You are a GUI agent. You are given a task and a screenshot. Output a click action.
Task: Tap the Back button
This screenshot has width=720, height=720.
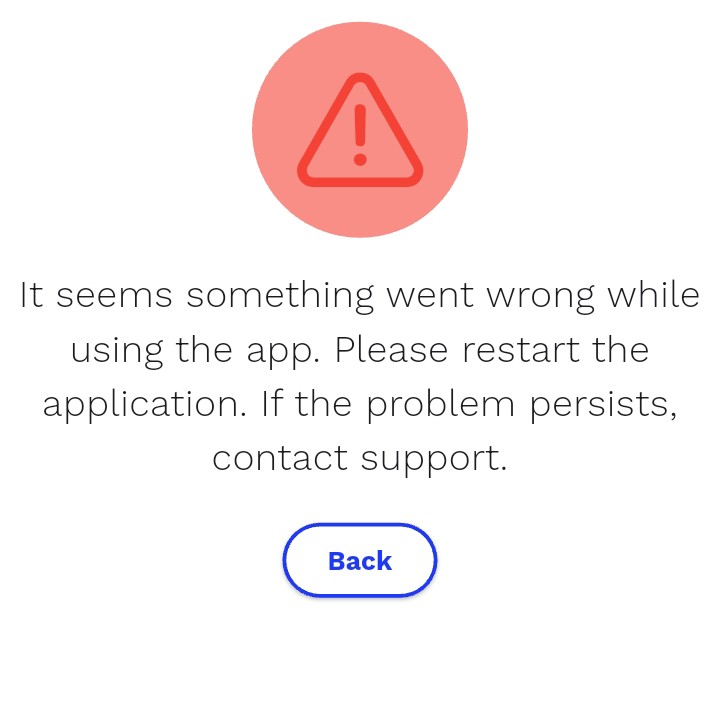pyautogui.click(x=360, y=561)
